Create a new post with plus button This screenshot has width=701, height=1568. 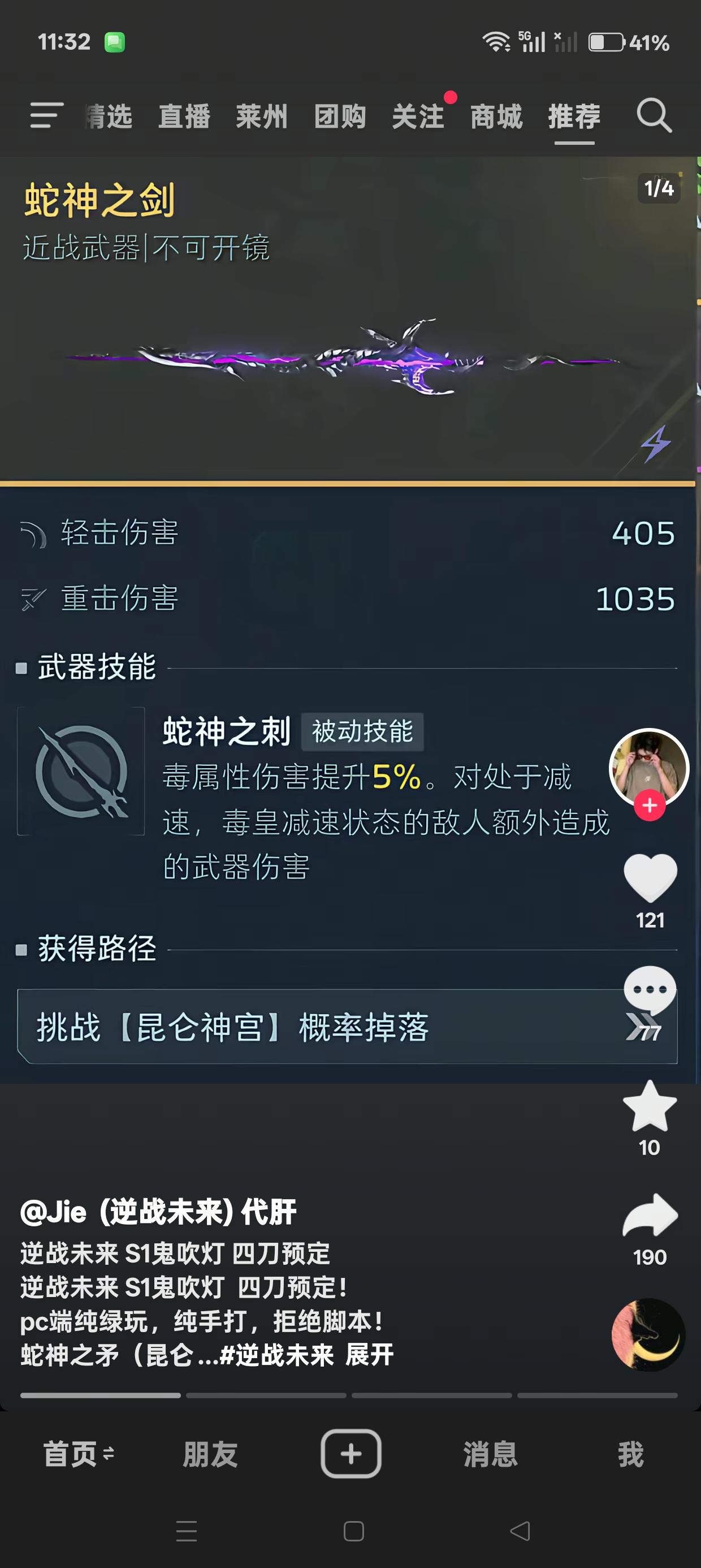[x=351, y=1454]
